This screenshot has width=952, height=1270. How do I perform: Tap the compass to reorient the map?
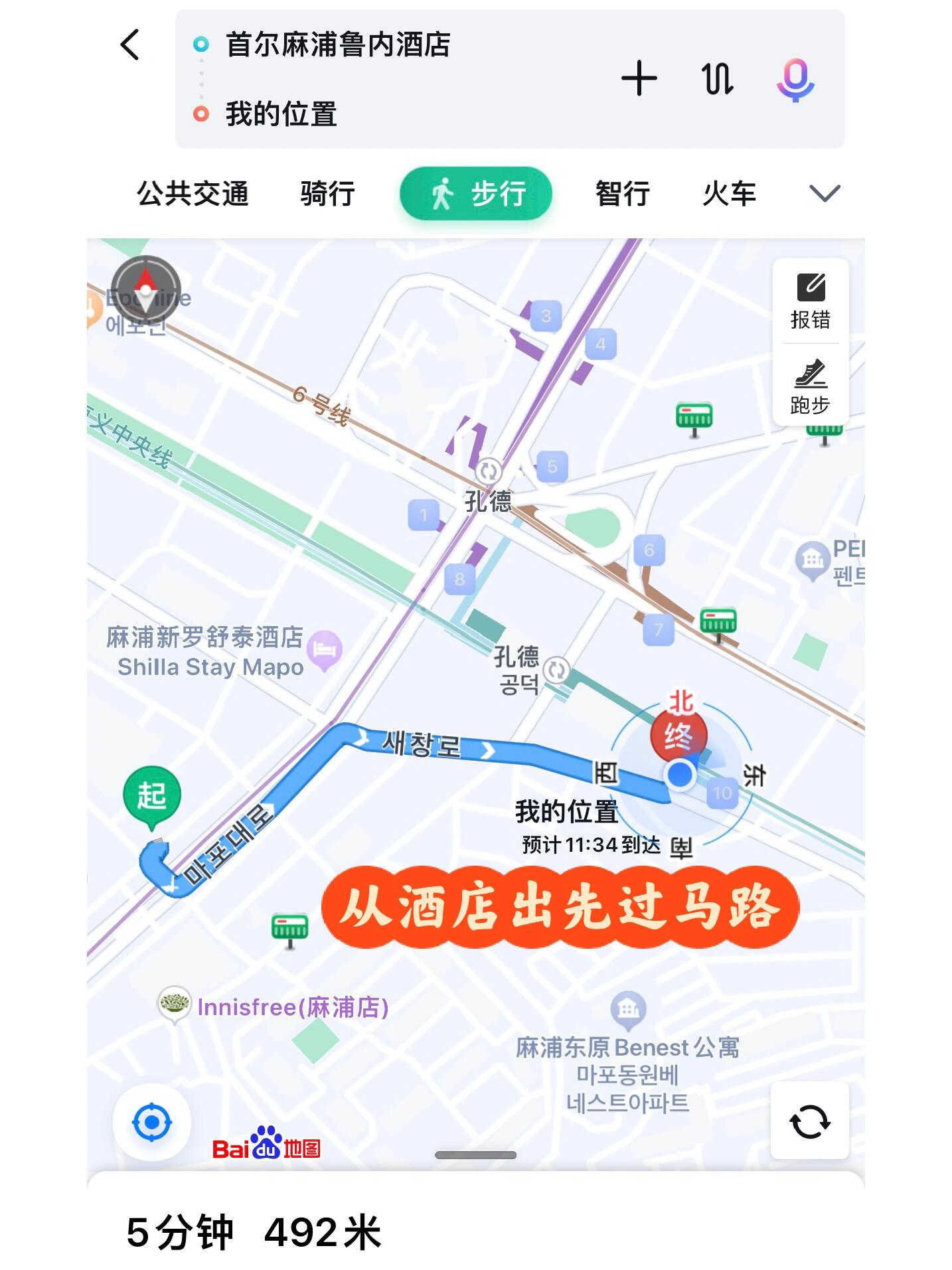[x=145, y=290]
